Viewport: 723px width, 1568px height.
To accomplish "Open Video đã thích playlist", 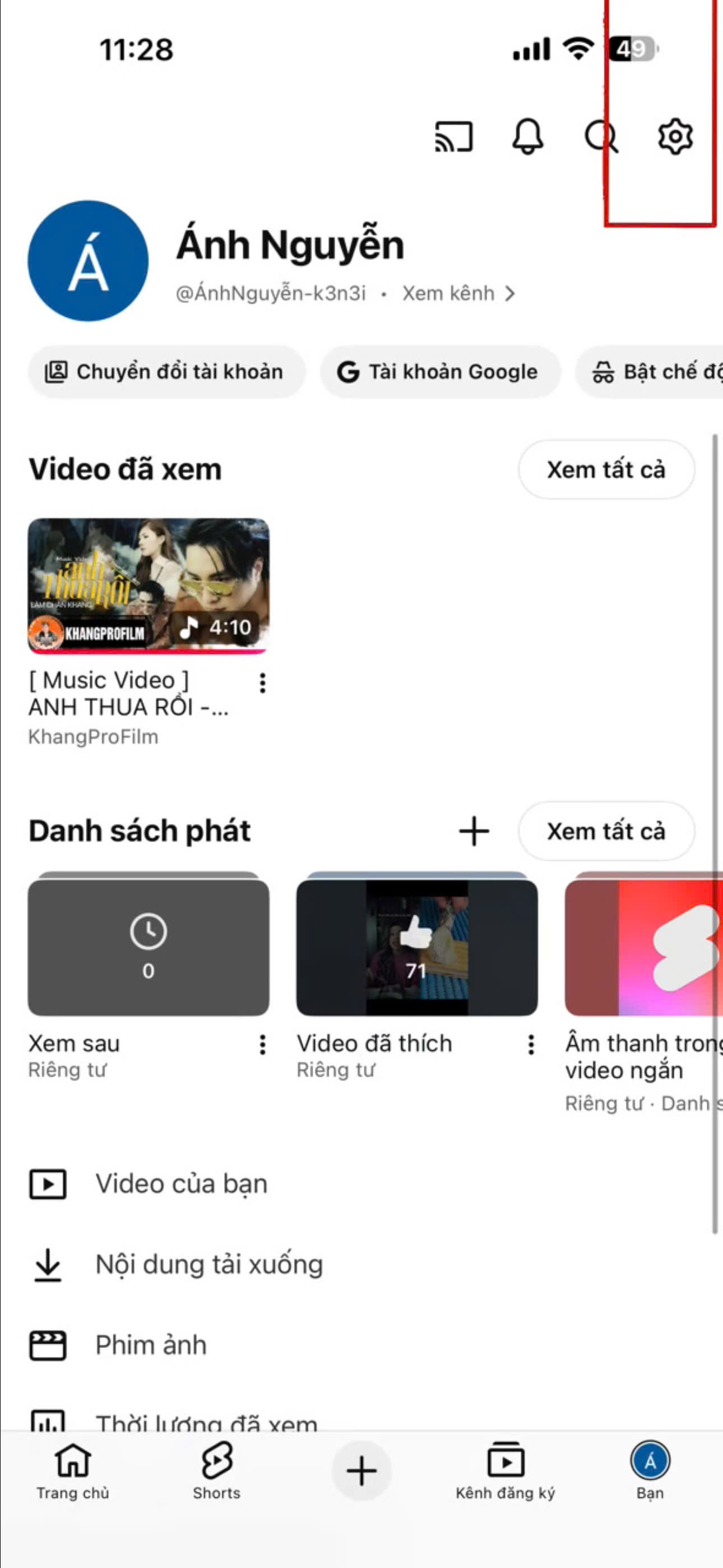I will click(x=417, y=947).
